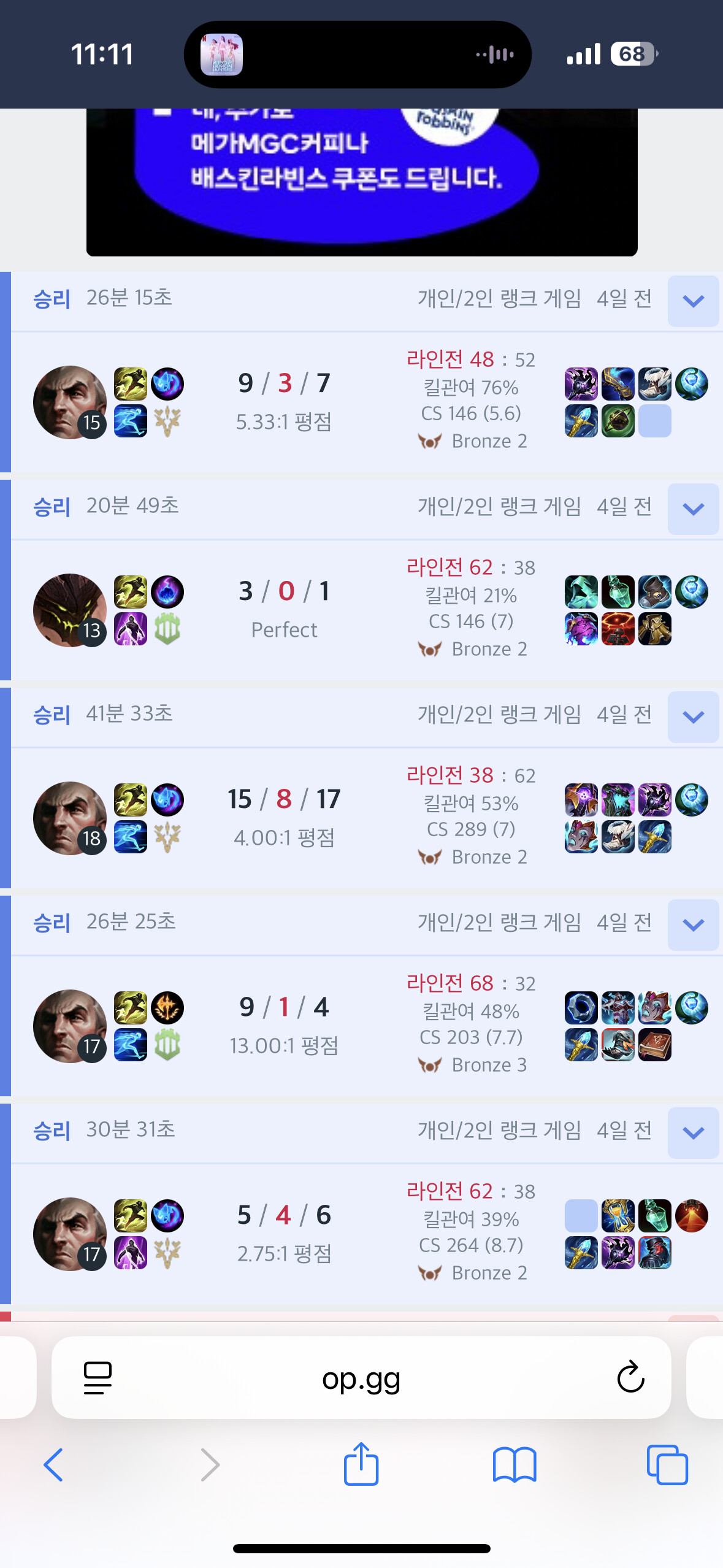The height and width of the screenshot is (1568, 723).
Task: Expand the 30분 31초 match details
Action: click(693, 1132)
